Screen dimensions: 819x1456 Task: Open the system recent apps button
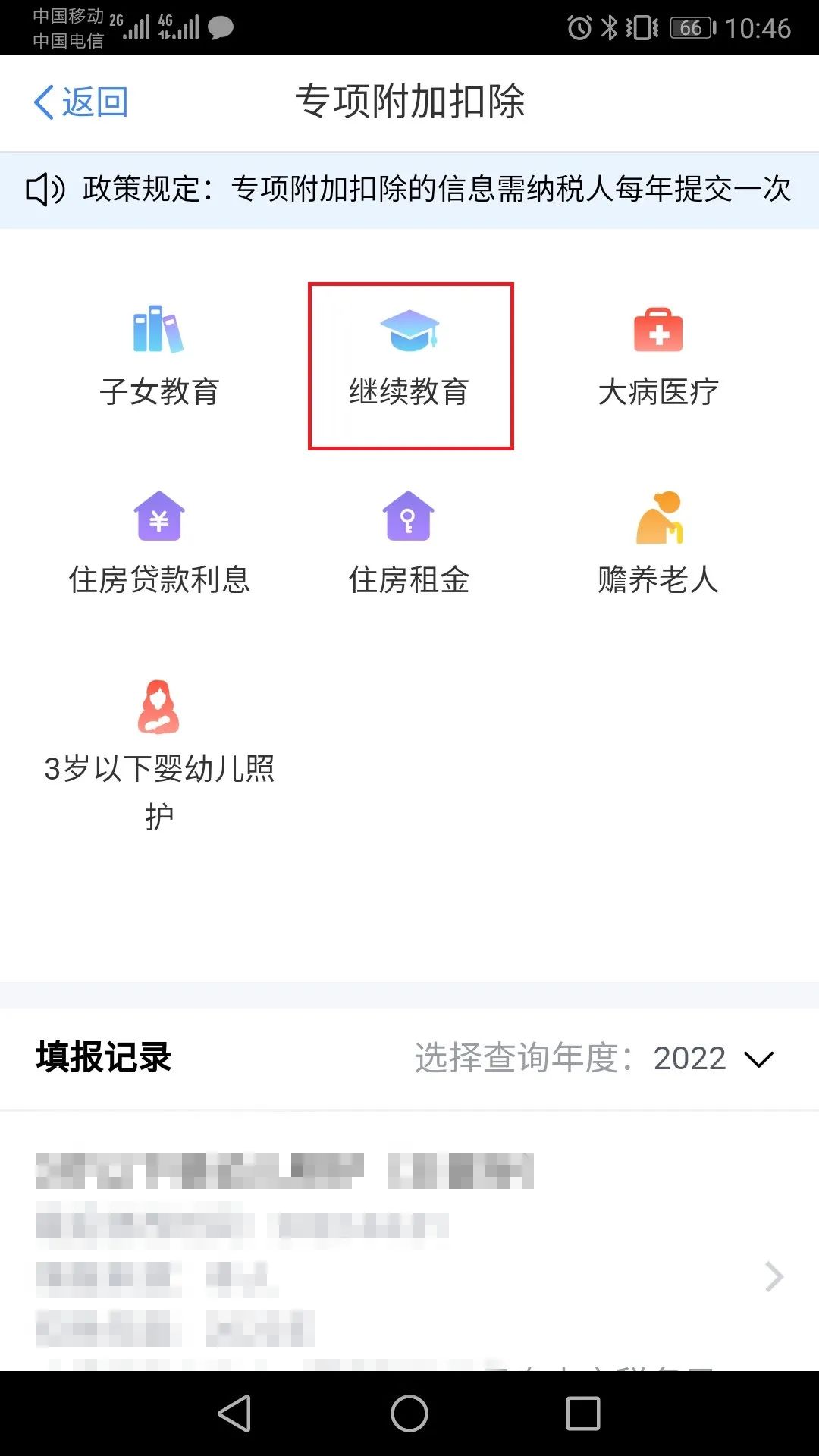tap(583, 1414)
